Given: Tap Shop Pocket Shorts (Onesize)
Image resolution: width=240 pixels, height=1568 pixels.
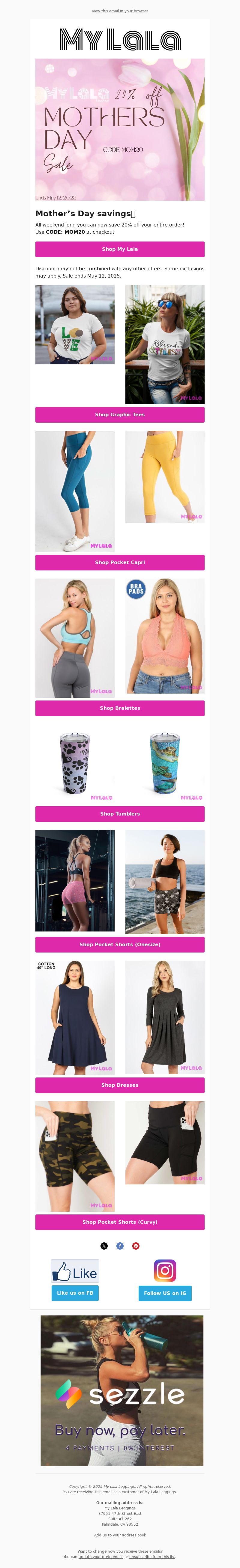Looking at the screenshot, I should [120, 945].
